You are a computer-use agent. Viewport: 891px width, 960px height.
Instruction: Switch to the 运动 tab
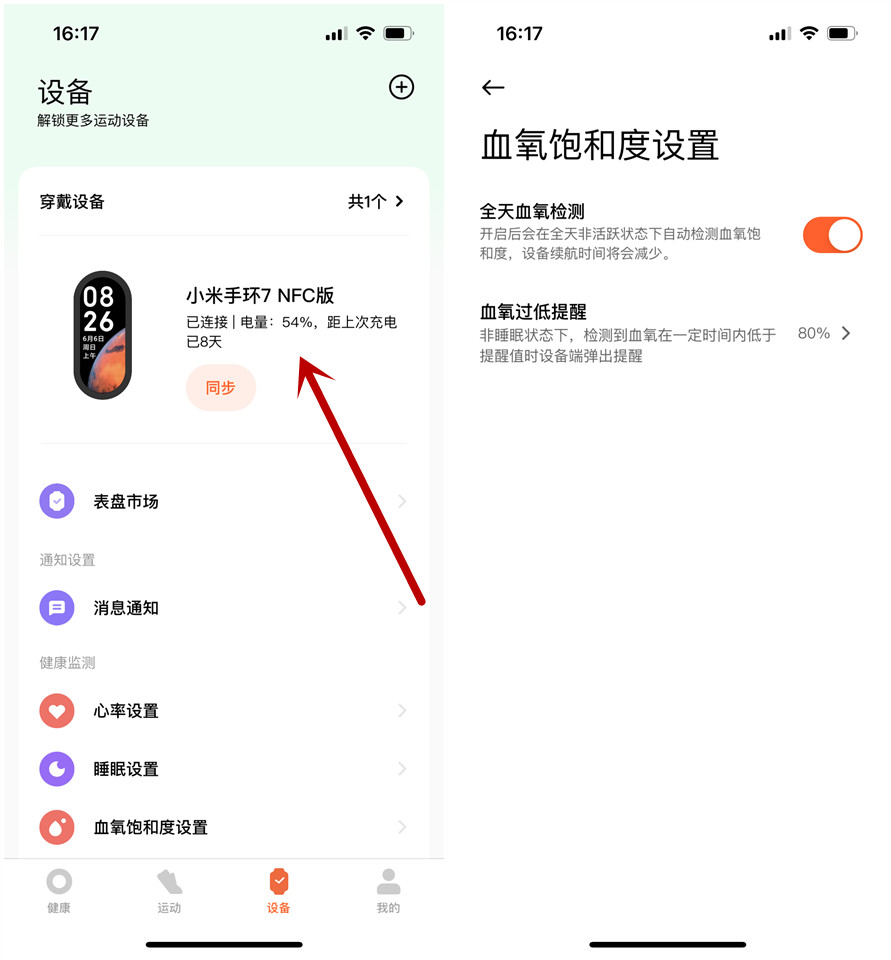(169, 890)
